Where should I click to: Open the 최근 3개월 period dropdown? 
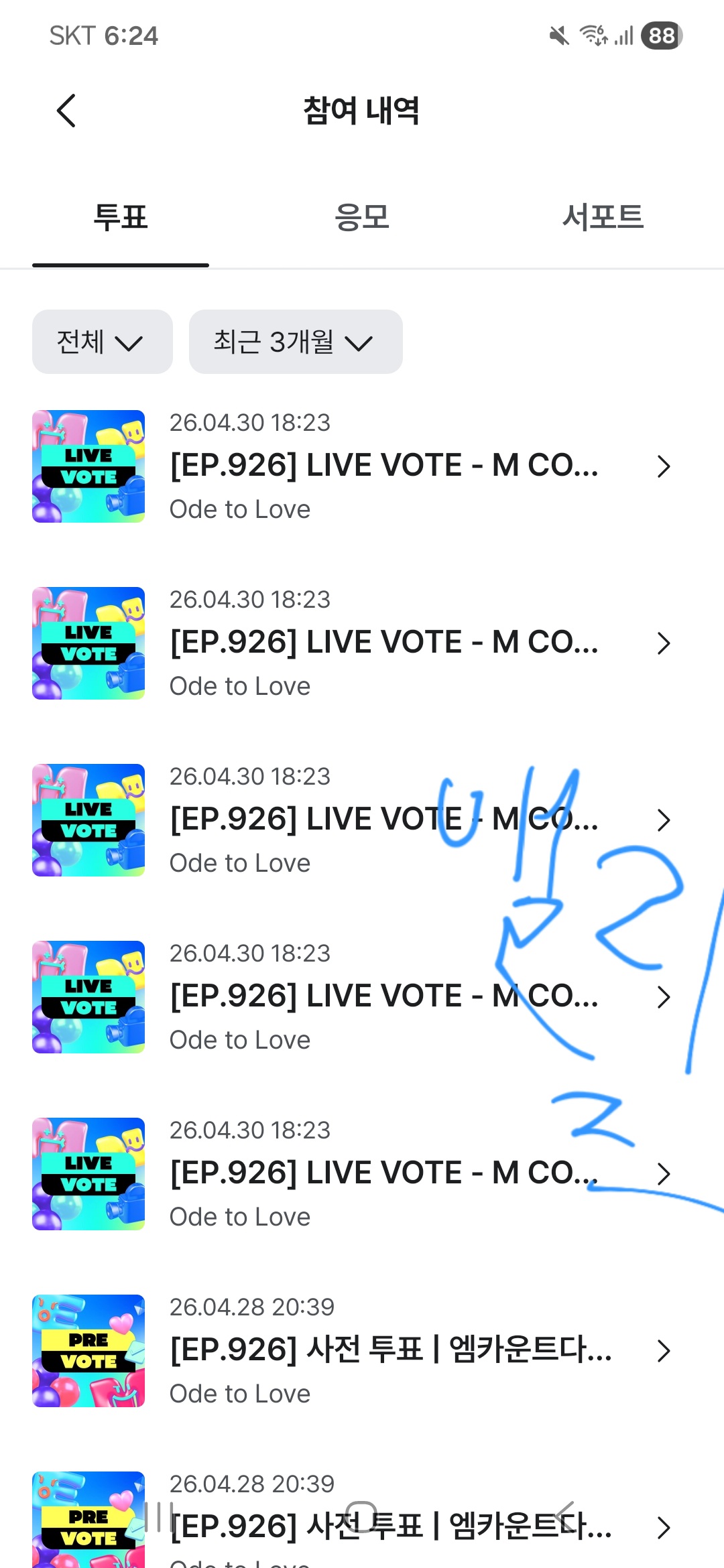(296, 342)
